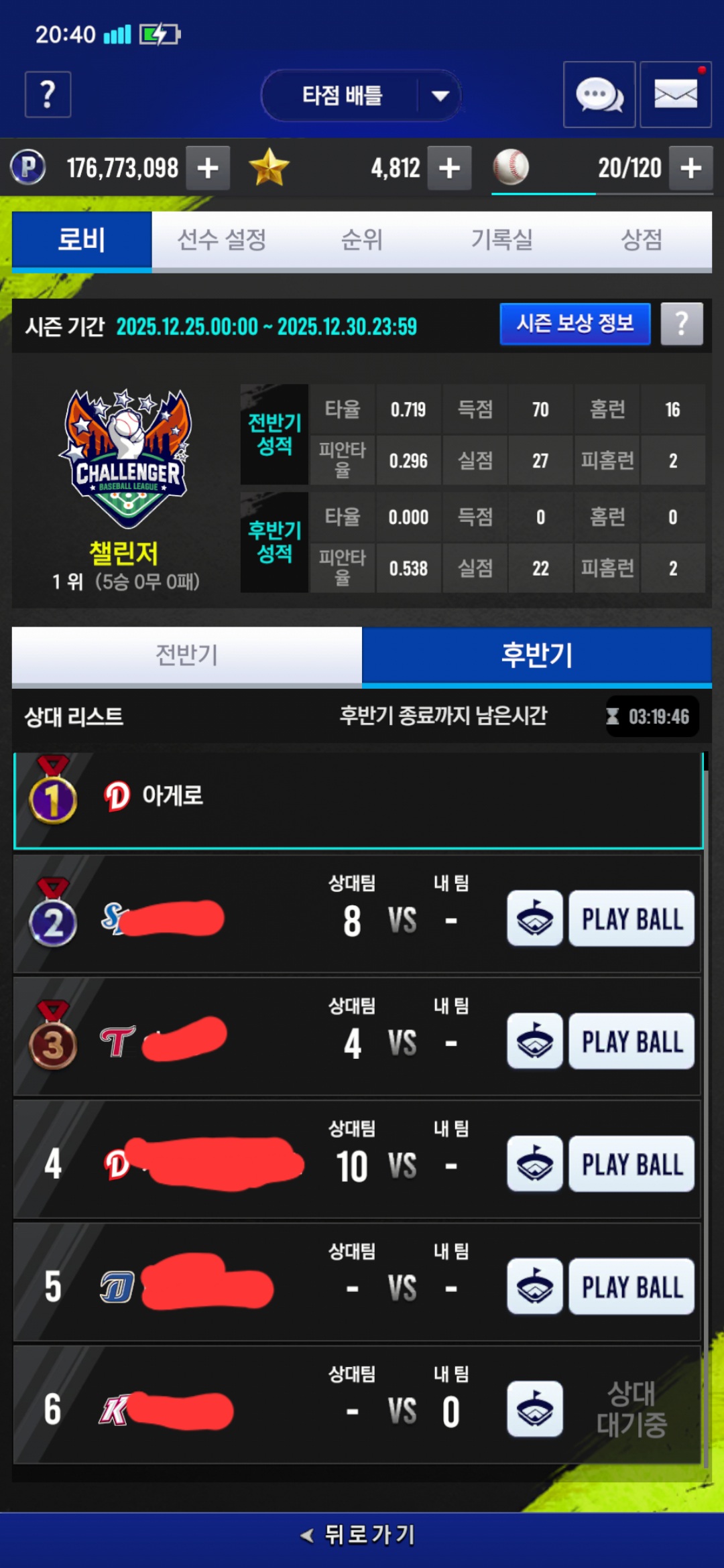Open the 기록실 tab
Image resolution: width=724 pixels, height=1568 pixels.
[x=501, y=240]
